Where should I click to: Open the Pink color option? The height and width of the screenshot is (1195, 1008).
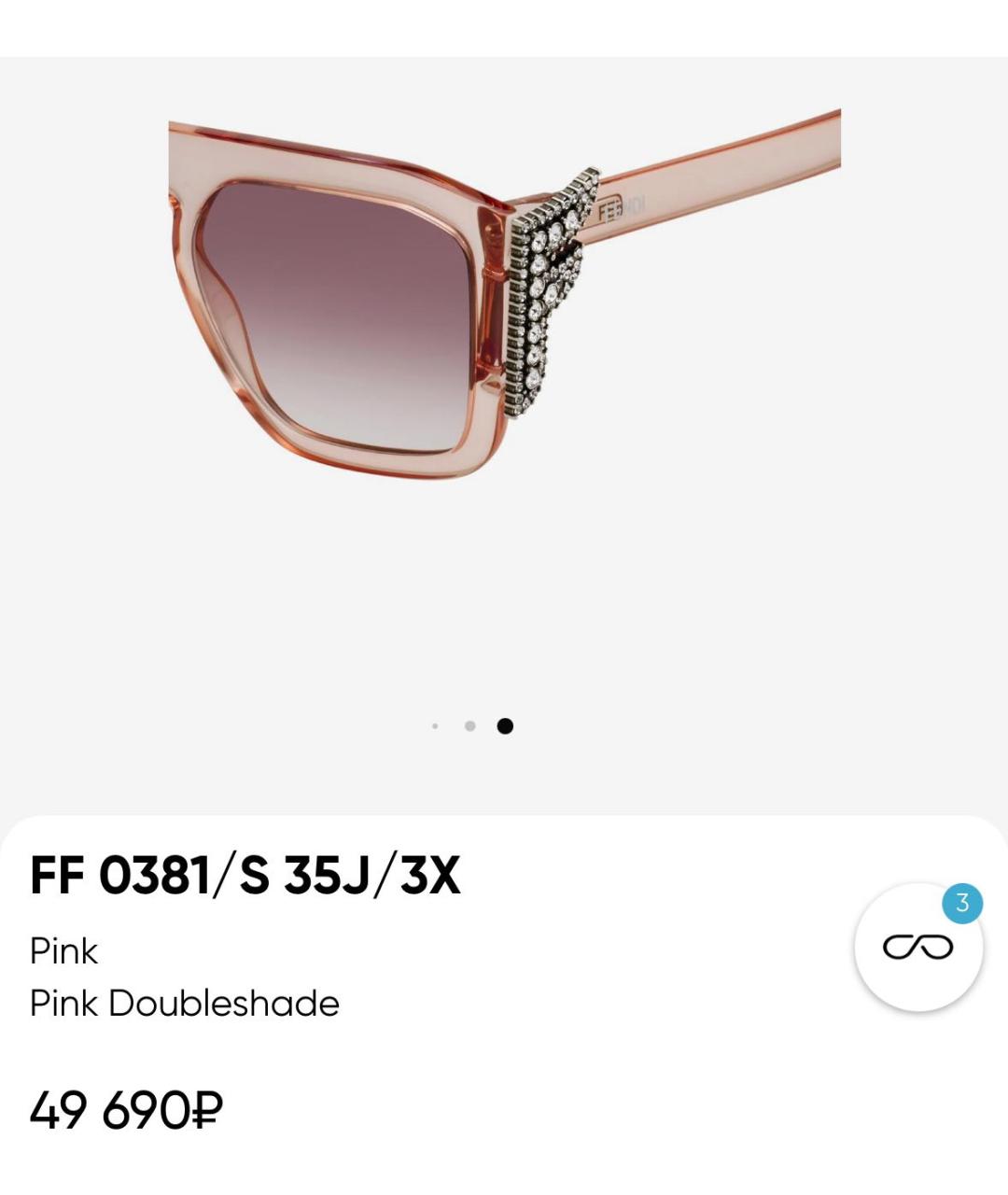(x=63, y=950)
